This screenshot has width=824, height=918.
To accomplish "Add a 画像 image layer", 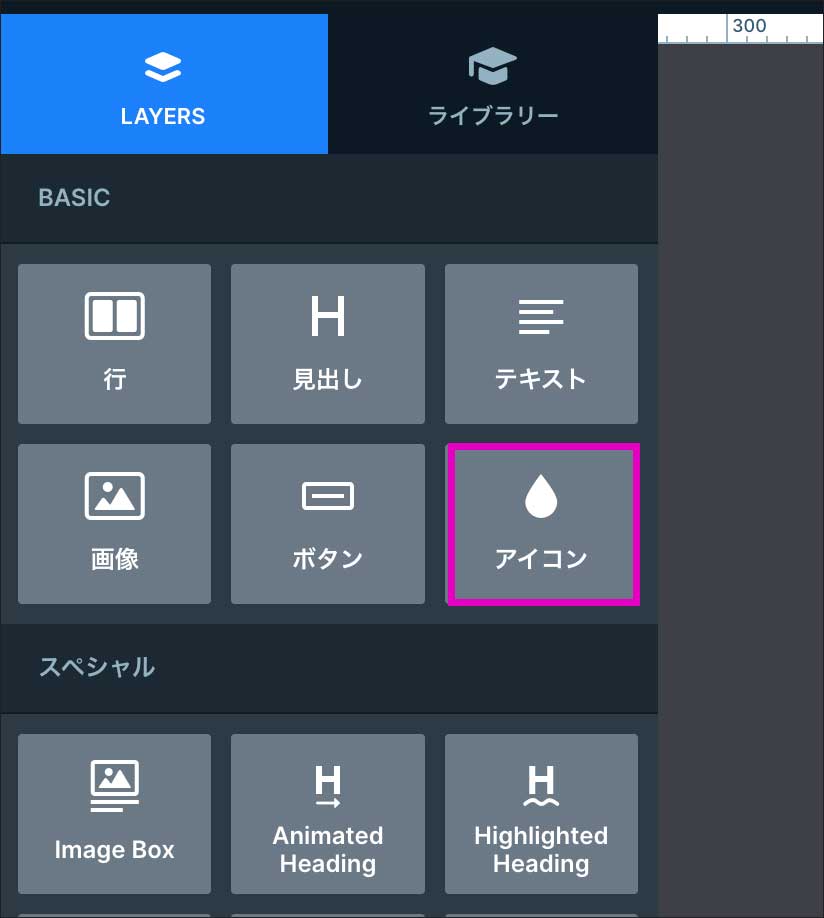I will click(x=114, y=524).
